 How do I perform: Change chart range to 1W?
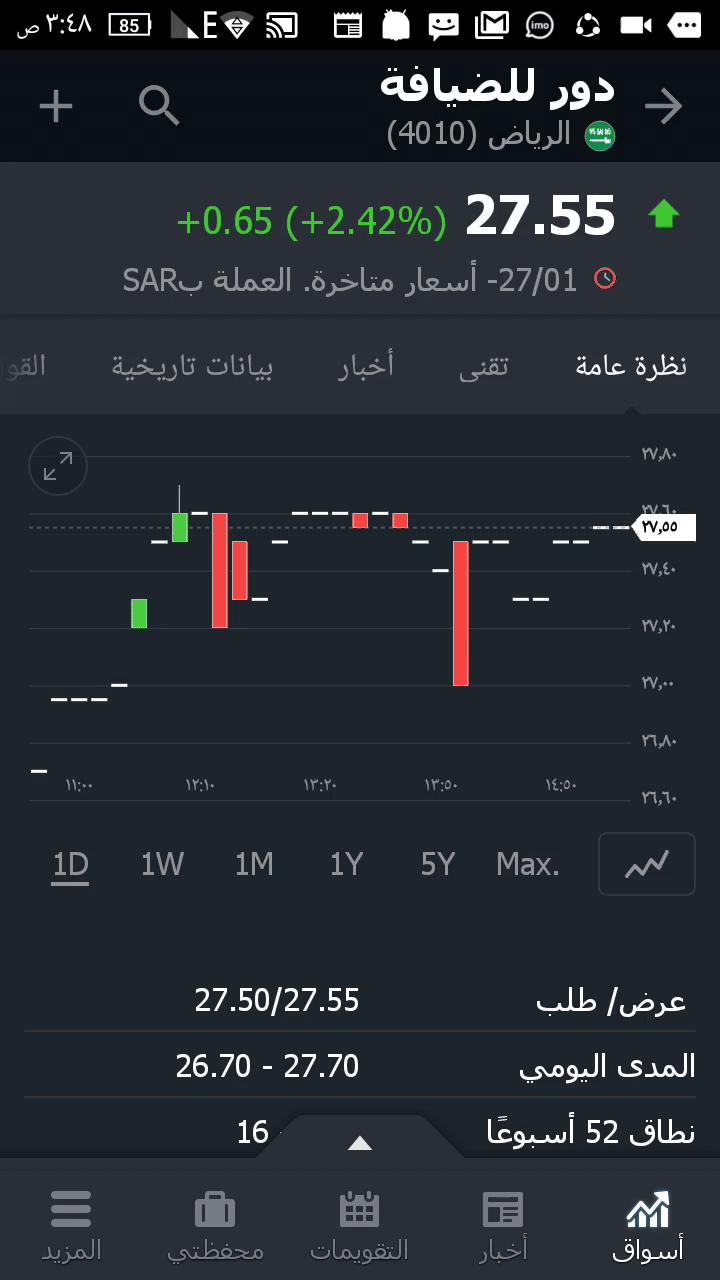pyautogui.click(x=162, y=864)
